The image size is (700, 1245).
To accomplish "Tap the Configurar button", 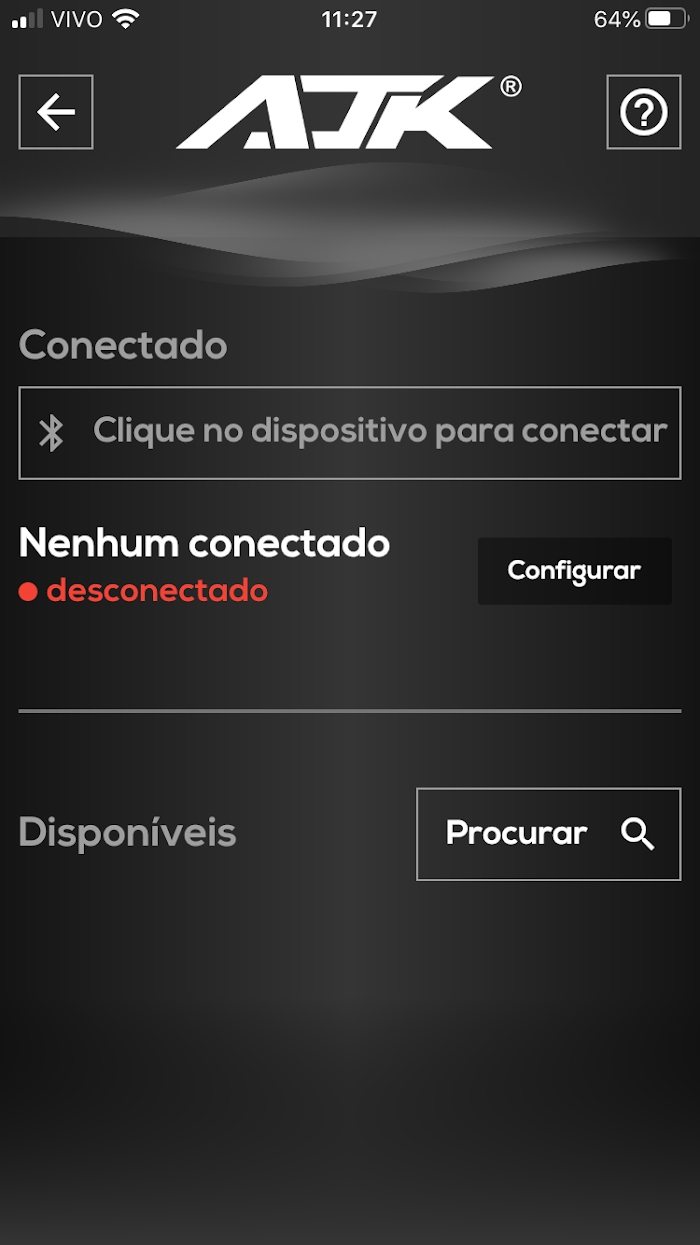I will pyautogui.click(x=574, y=571).
